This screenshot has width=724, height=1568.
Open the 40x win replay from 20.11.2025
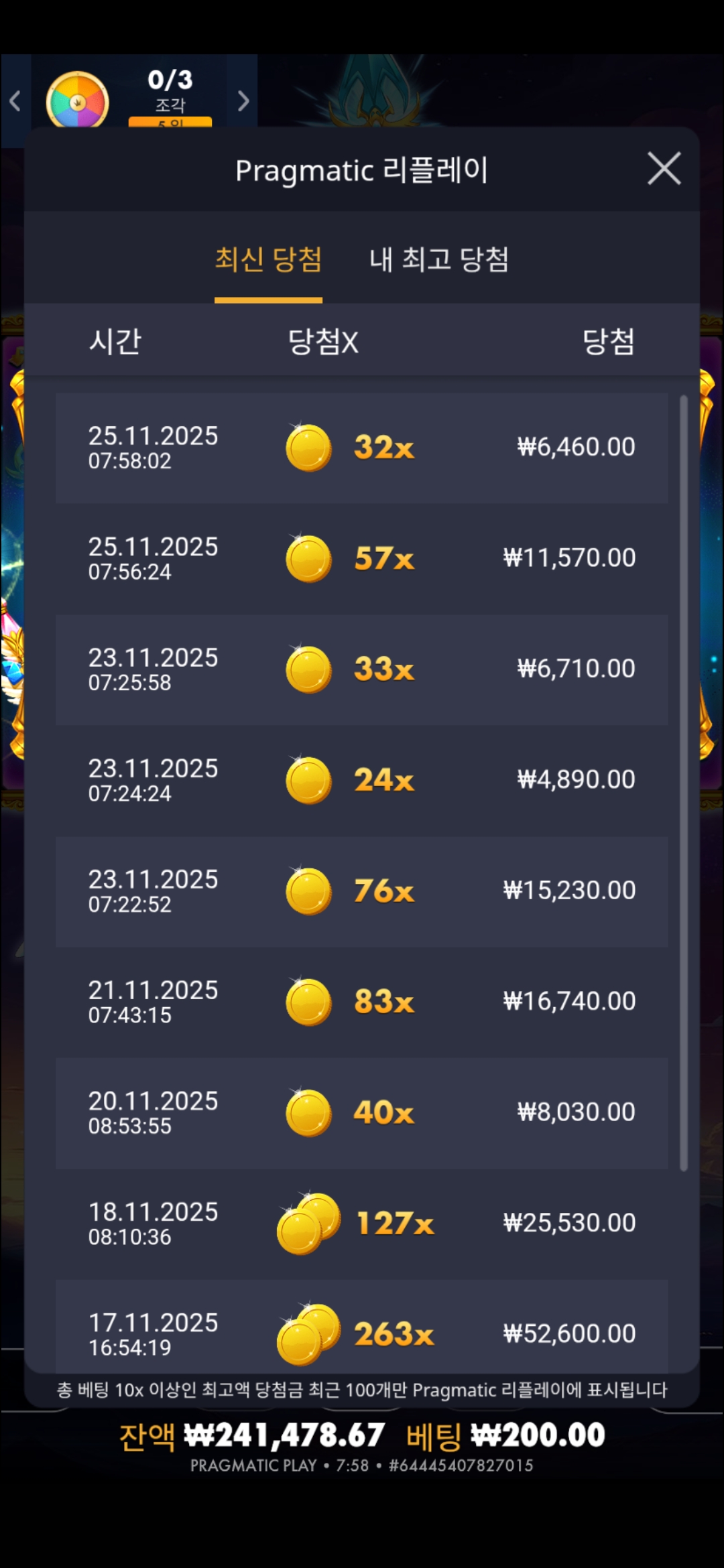click(362, 1112)
